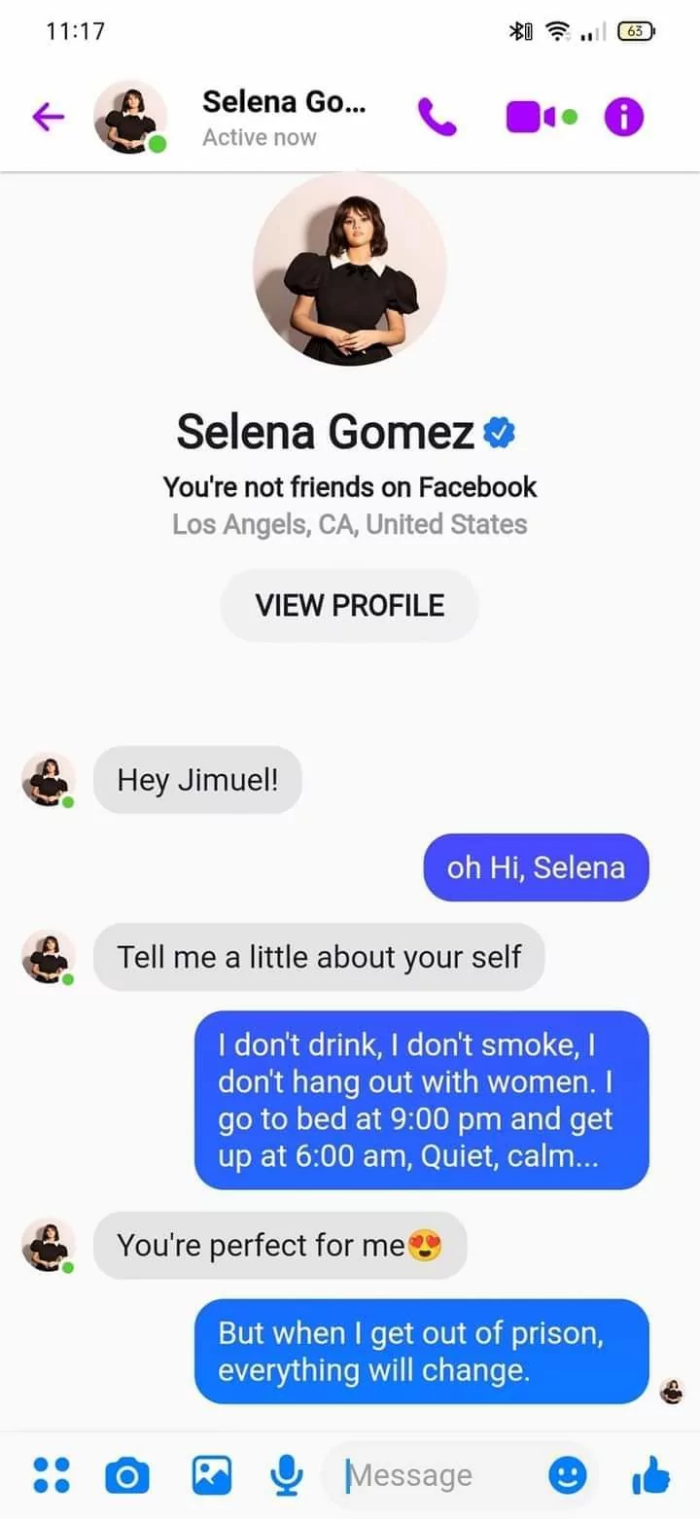Viewport: 700px width, 1519px height.
Task: Open the emoji picker
Action: pos(568,1475)
